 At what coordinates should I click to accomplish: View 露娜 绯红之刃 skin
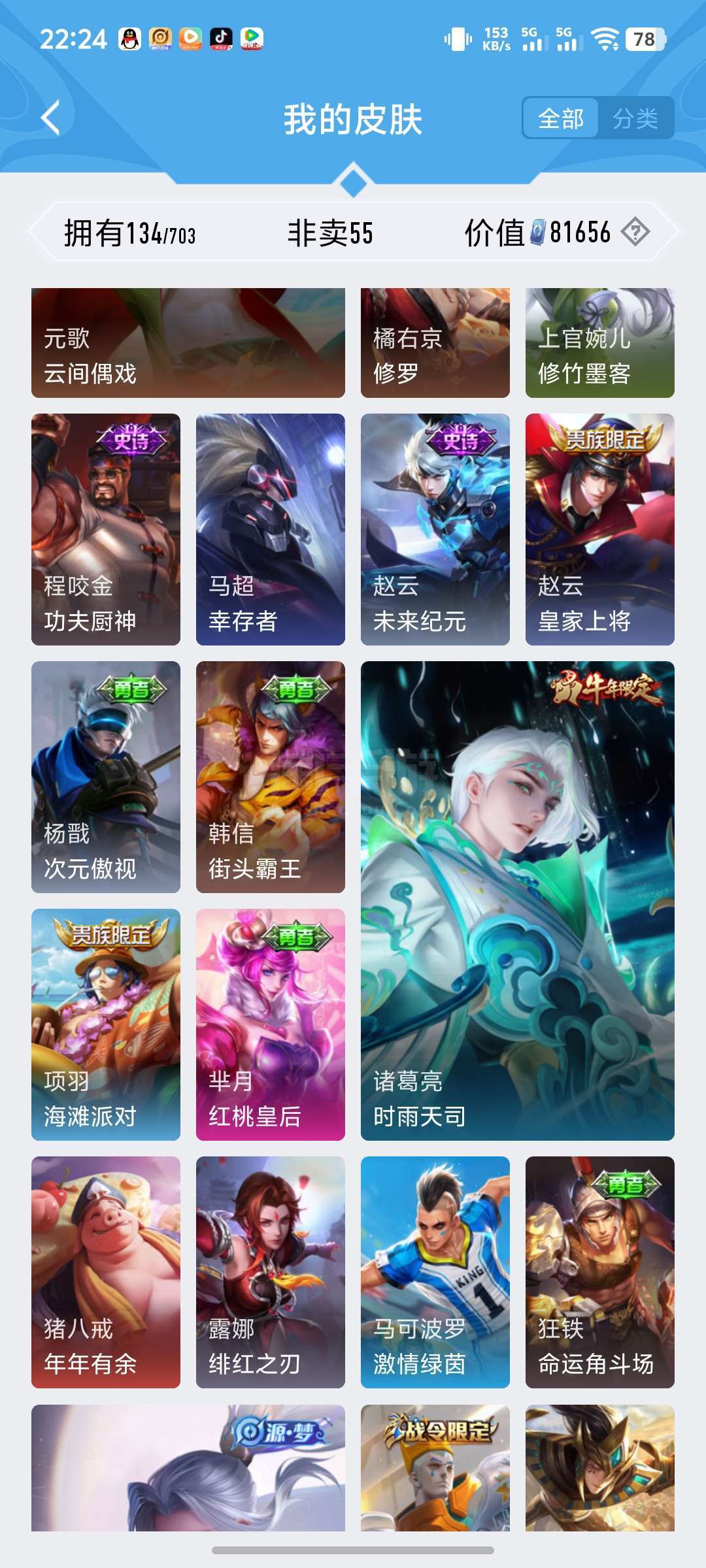pyautogui.click(x=271, y=1272)
